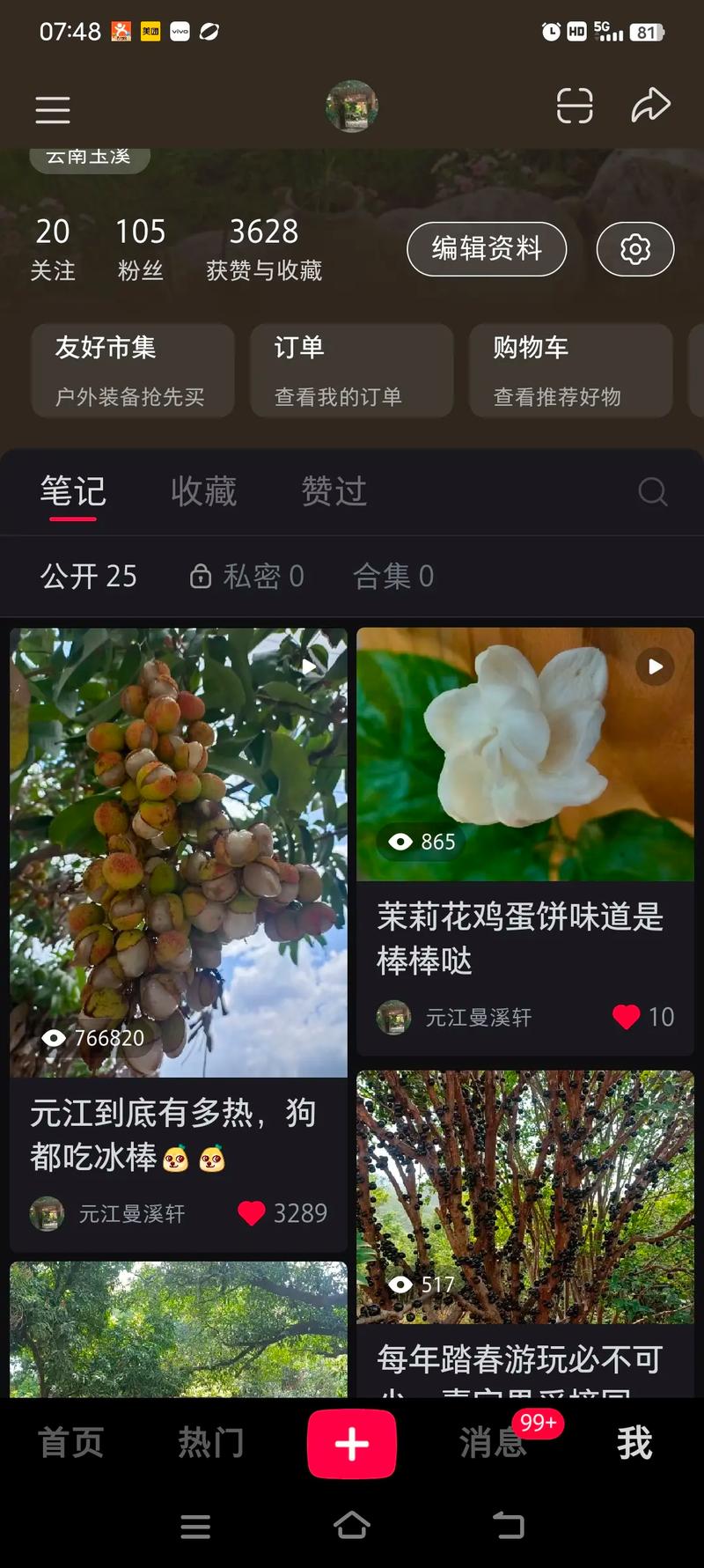Go to the 首页 home tab
The width and height of the screenshot is (704, 1568).
click(x=70, y=1444)
